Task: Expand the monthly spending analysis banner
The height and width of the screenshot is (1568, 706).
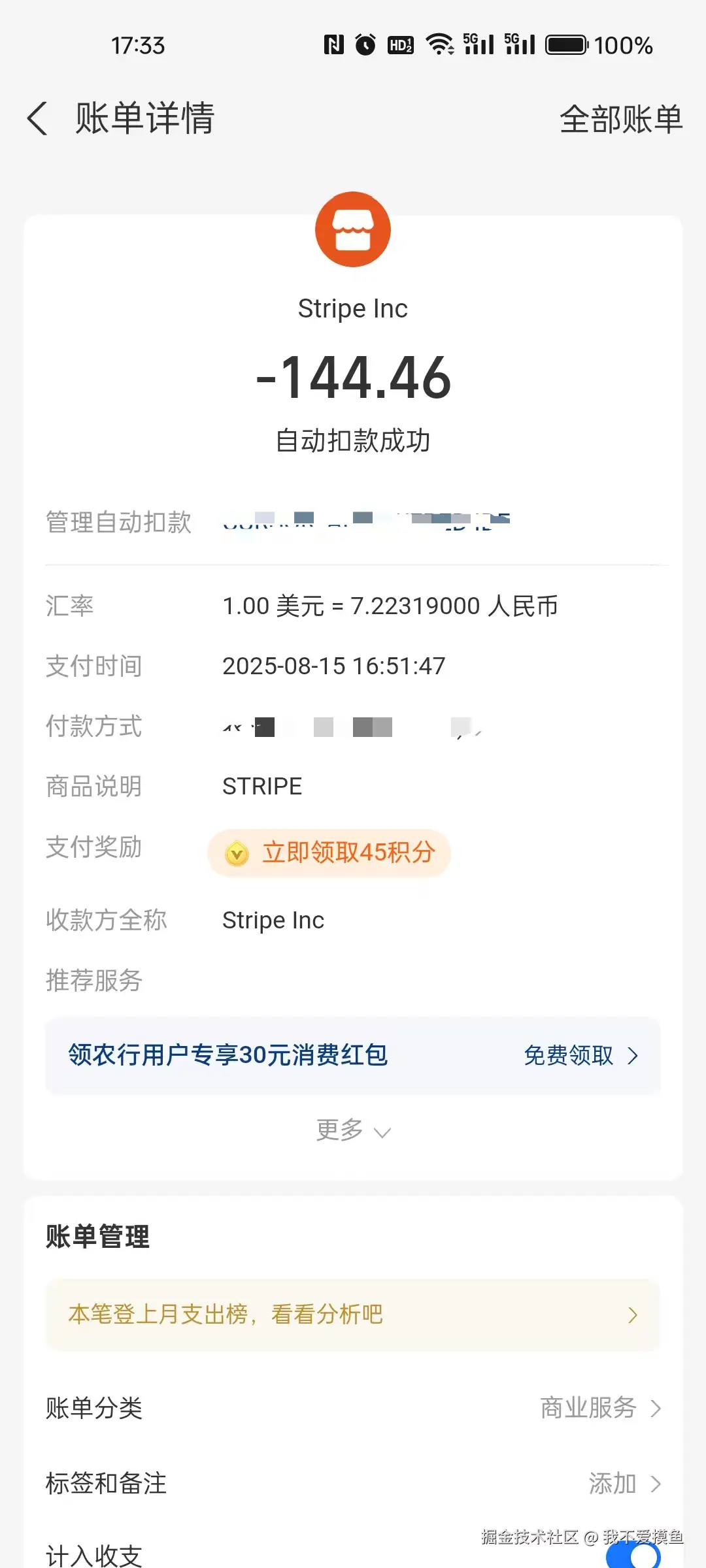Action: tap(353, 1314)
